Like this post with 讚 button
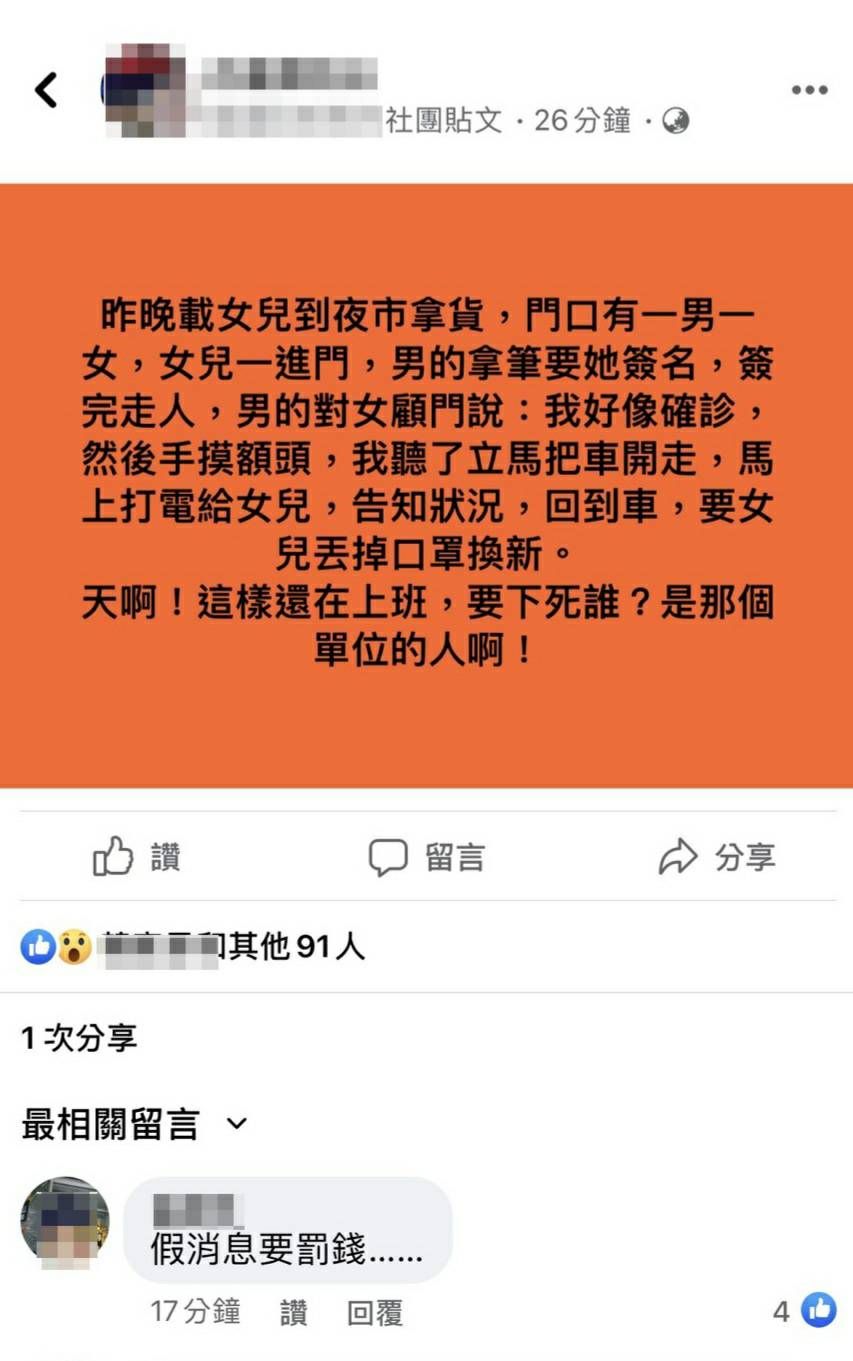Image resolution: width=853 pixels, height=1361 pixels. click(138, 857)
